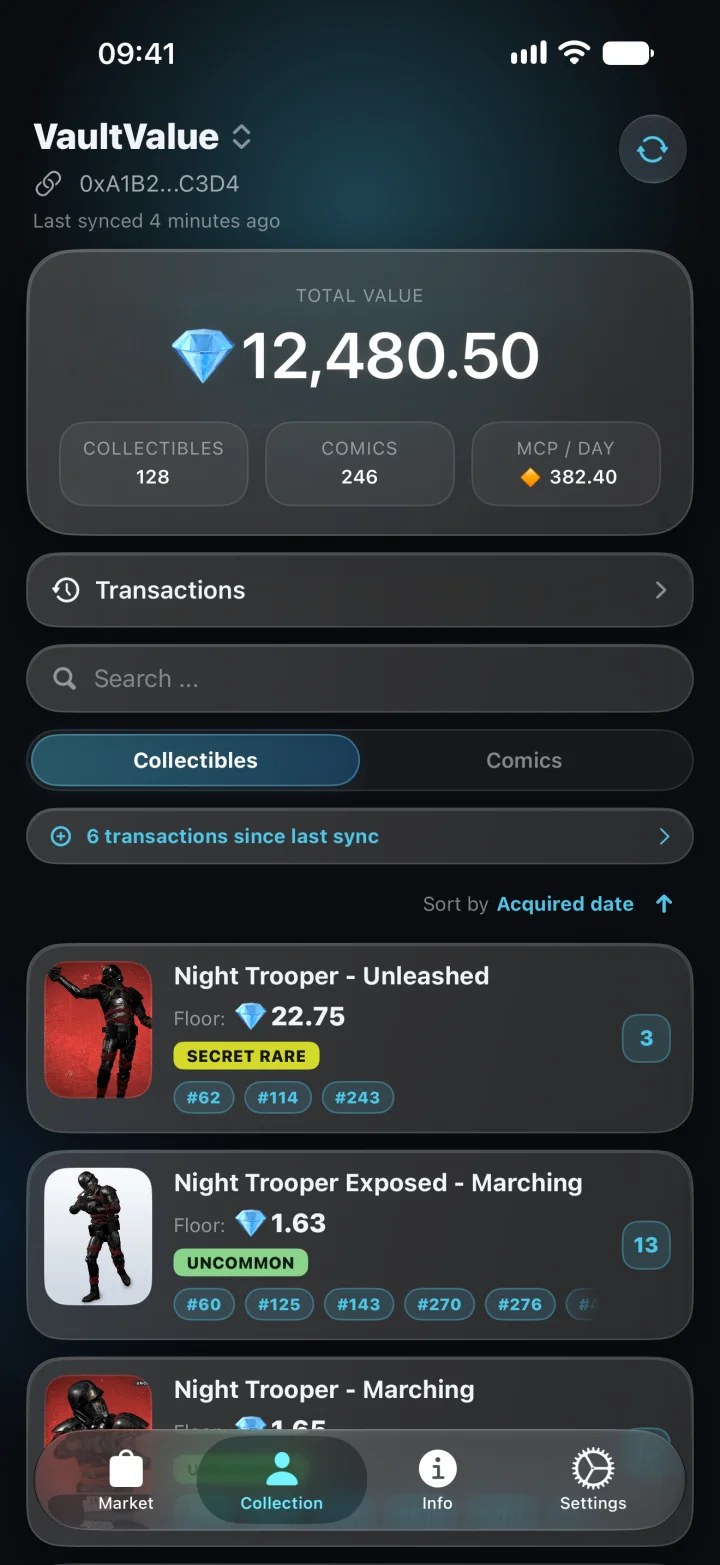Select the Collectibles segment
The height and width of the screenshot is (1565, 720).
pyautogui.click(x=195, y=760)
